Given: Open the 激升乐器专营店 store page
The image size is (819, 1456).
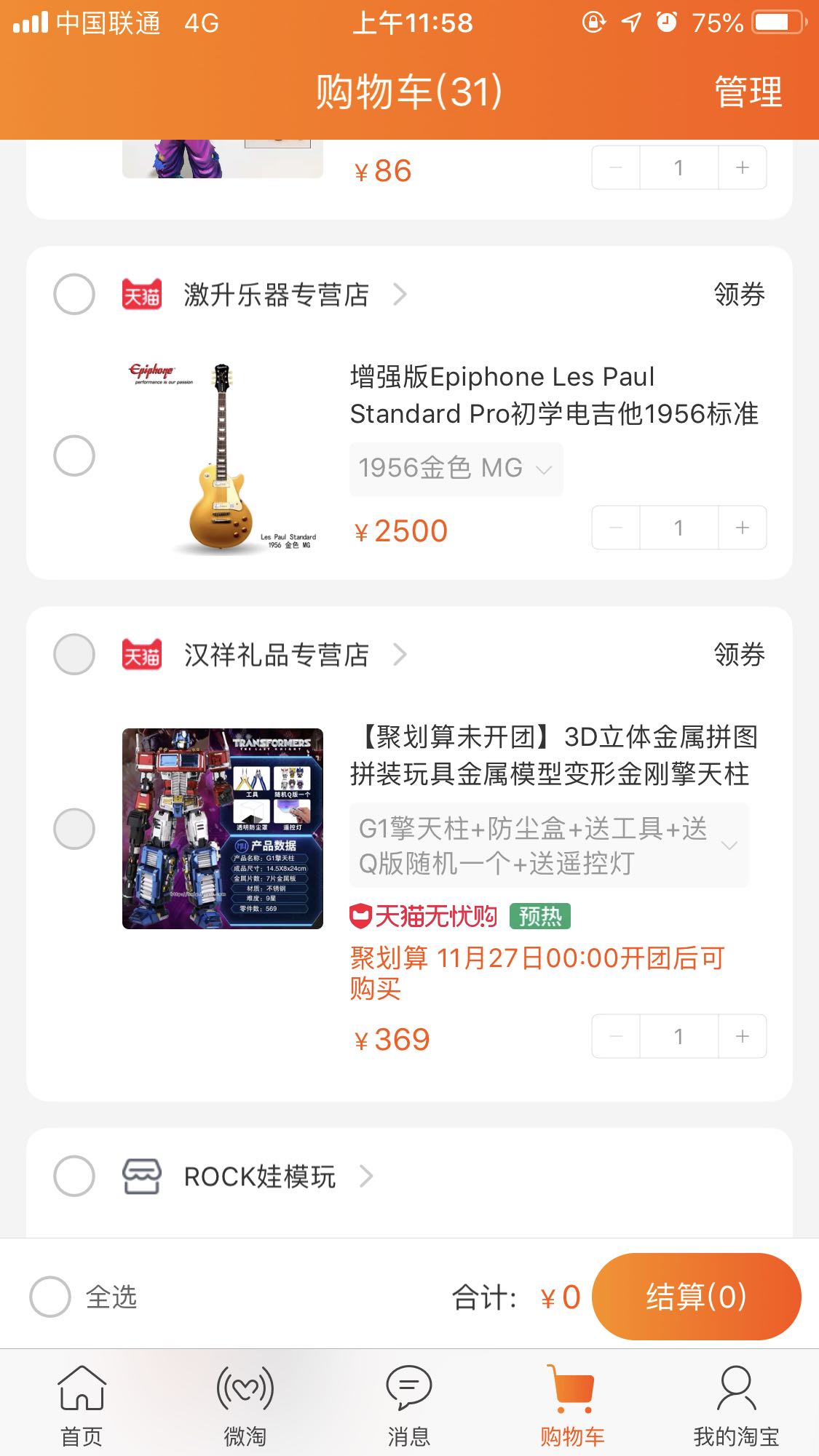Looking at the screenshot, I should (277, 295).
